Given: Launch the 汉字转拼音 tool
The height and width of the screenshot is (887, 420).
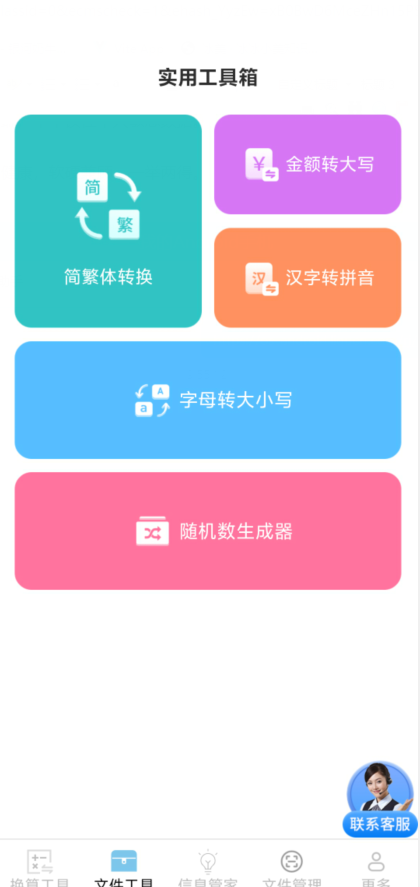Looking at the screenshot, I should point(307,278).
